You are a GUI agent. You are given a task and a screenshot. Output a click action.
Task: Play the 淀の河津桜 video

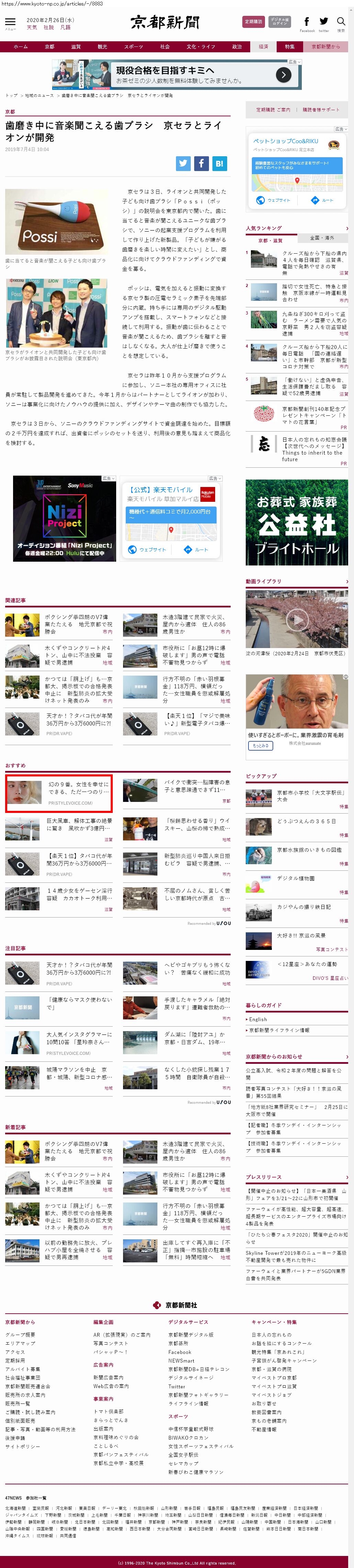[297, 619]
